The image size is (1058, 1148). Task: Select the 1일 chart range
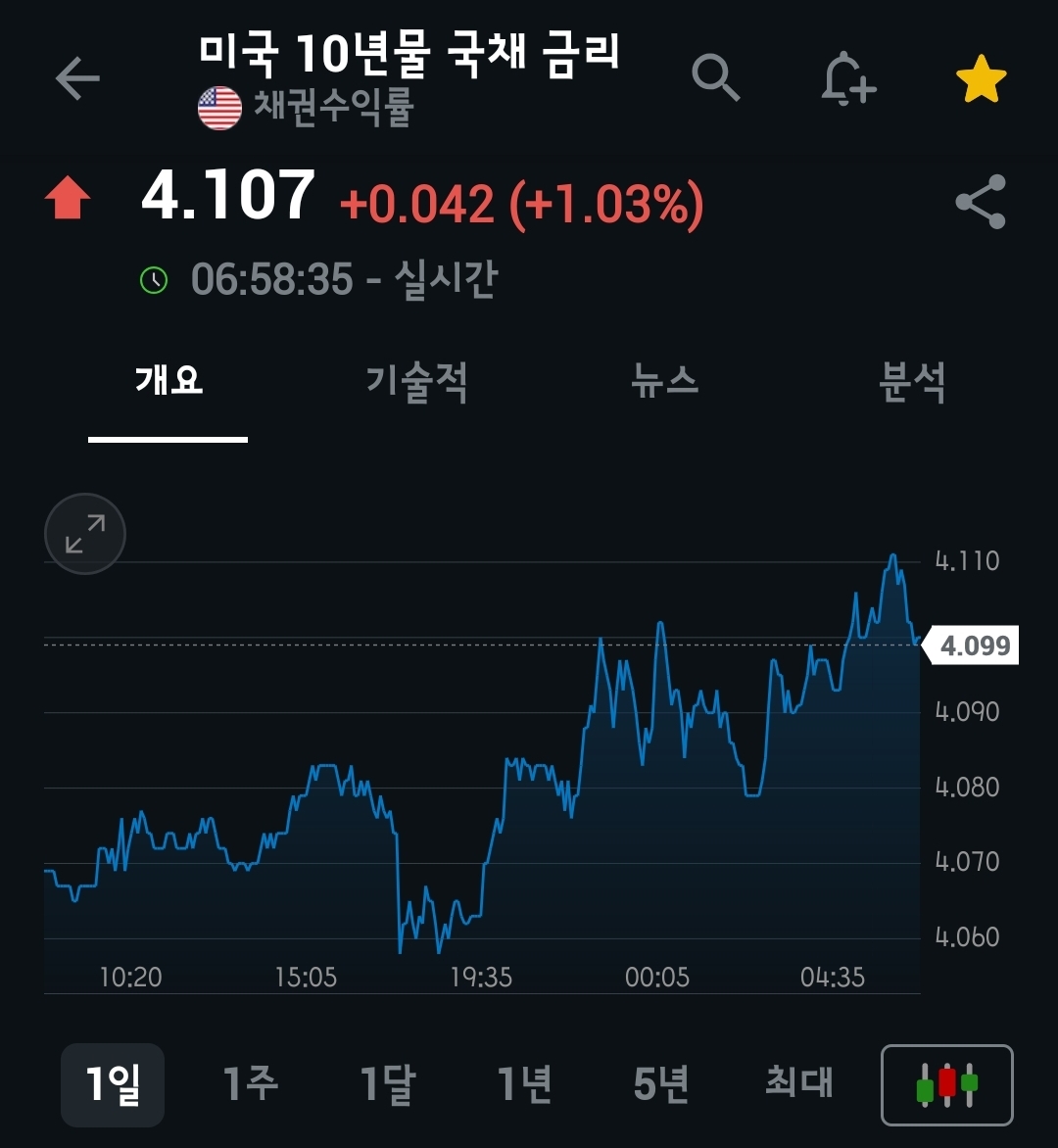tap(113, 1084)
